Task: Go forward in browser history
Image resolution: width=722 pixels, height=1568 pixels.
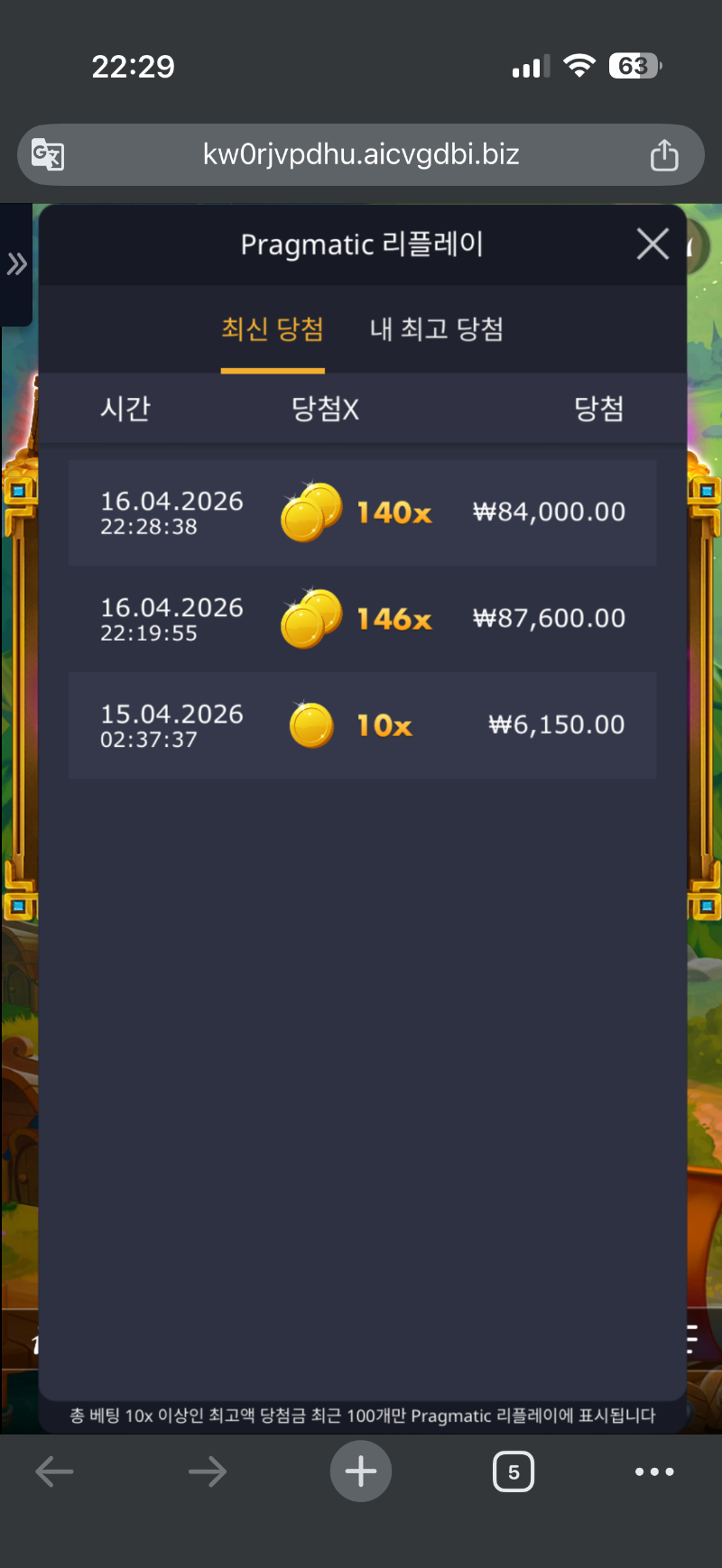Action: pos(208,1471)
